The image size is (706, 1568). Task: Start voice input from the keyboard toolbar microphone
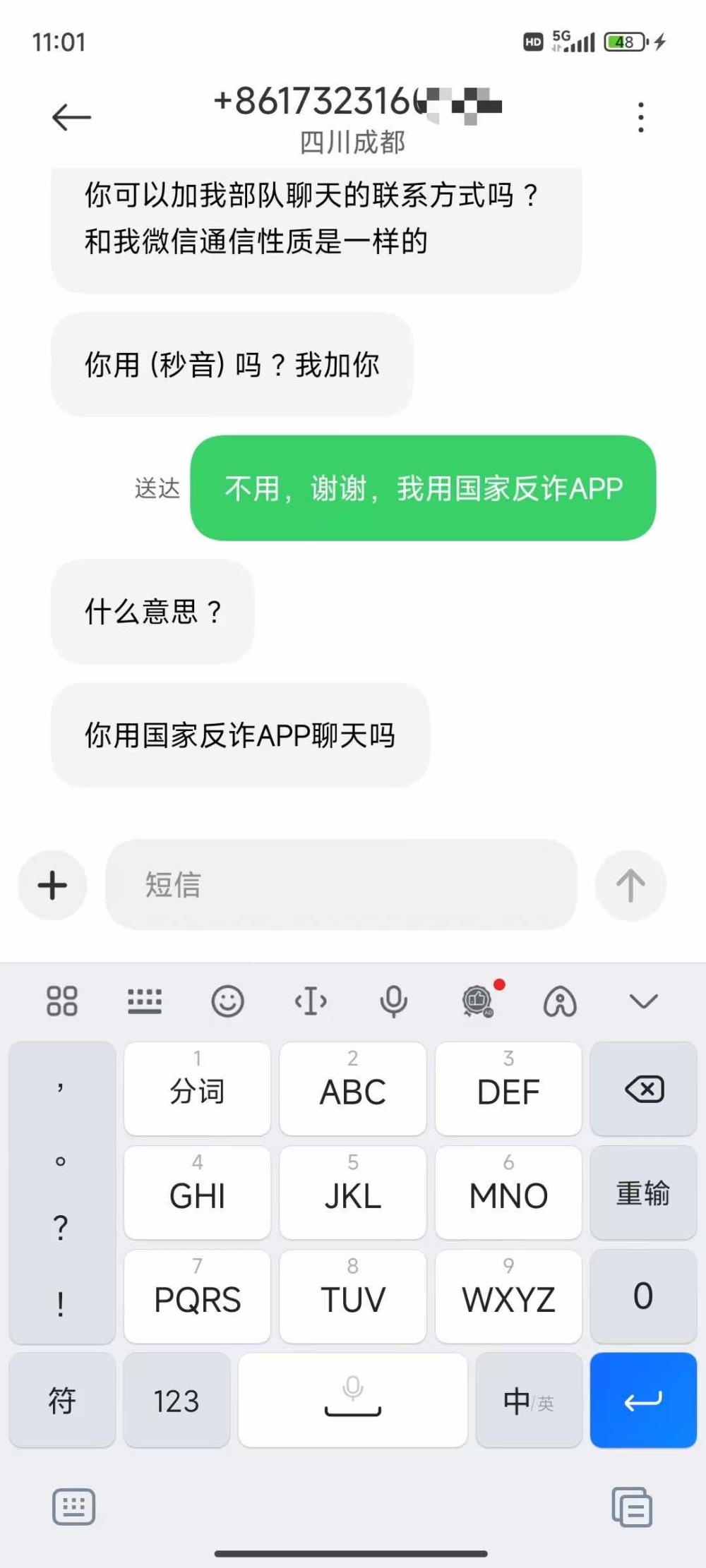tap(393, 1001)
